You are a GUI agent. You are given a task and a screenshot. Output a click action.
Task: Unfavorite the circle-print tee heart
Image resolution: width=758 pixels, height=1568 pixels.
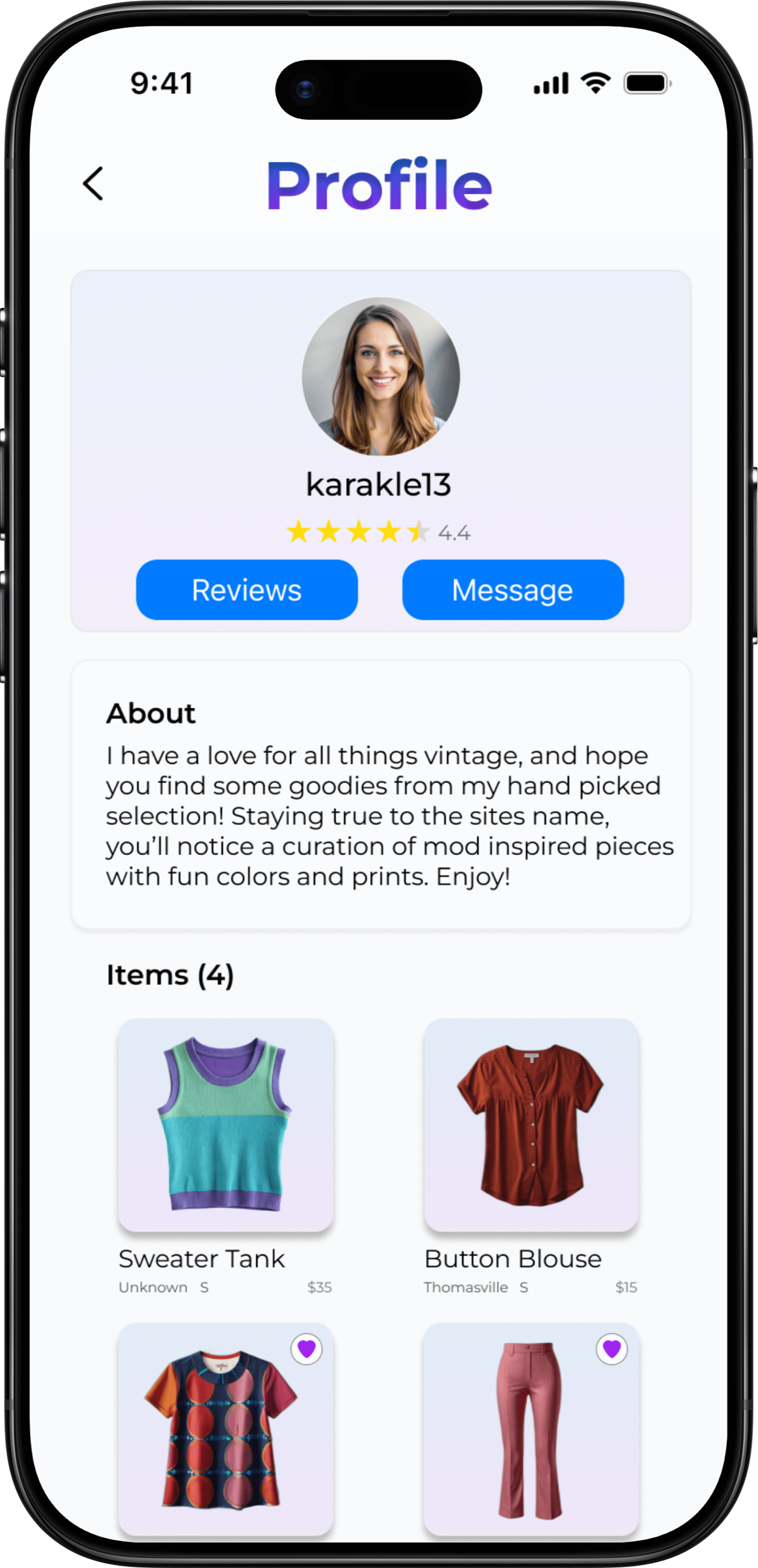(307, 1349)
